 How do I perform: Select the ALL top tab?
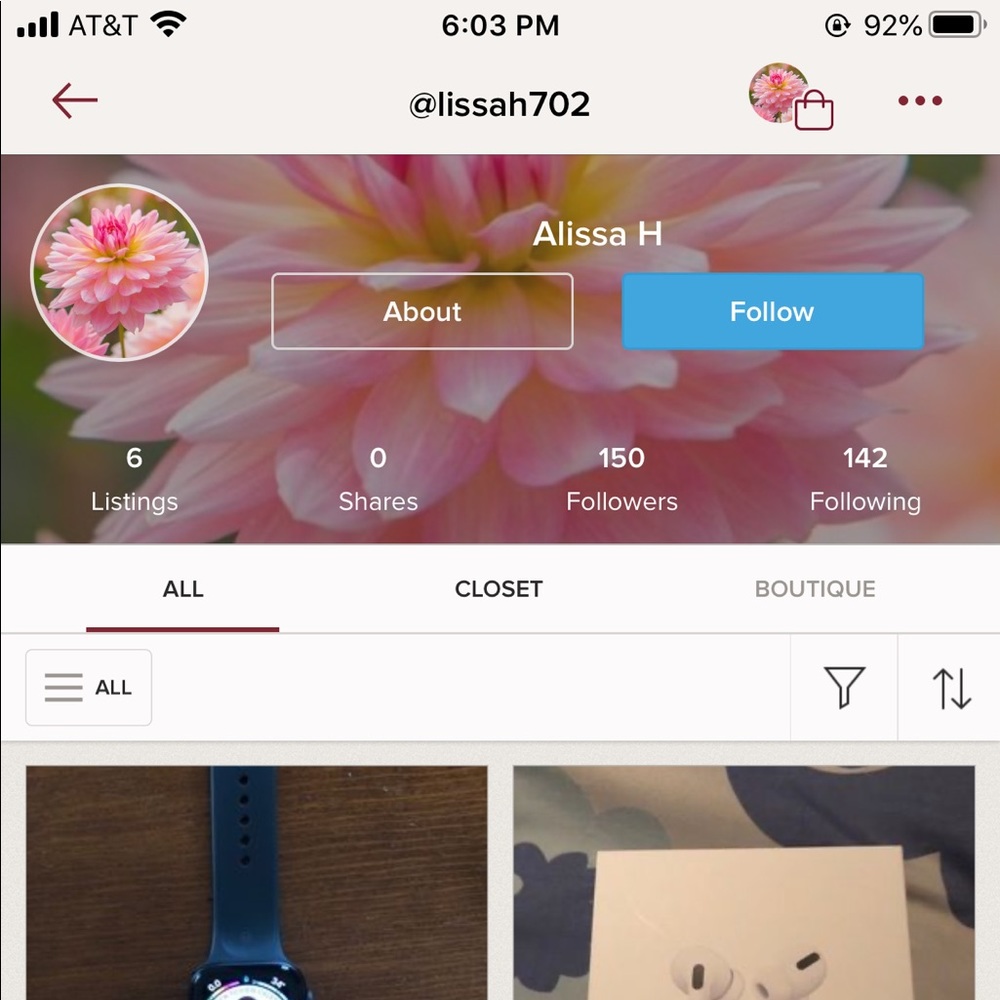point(183,589)
